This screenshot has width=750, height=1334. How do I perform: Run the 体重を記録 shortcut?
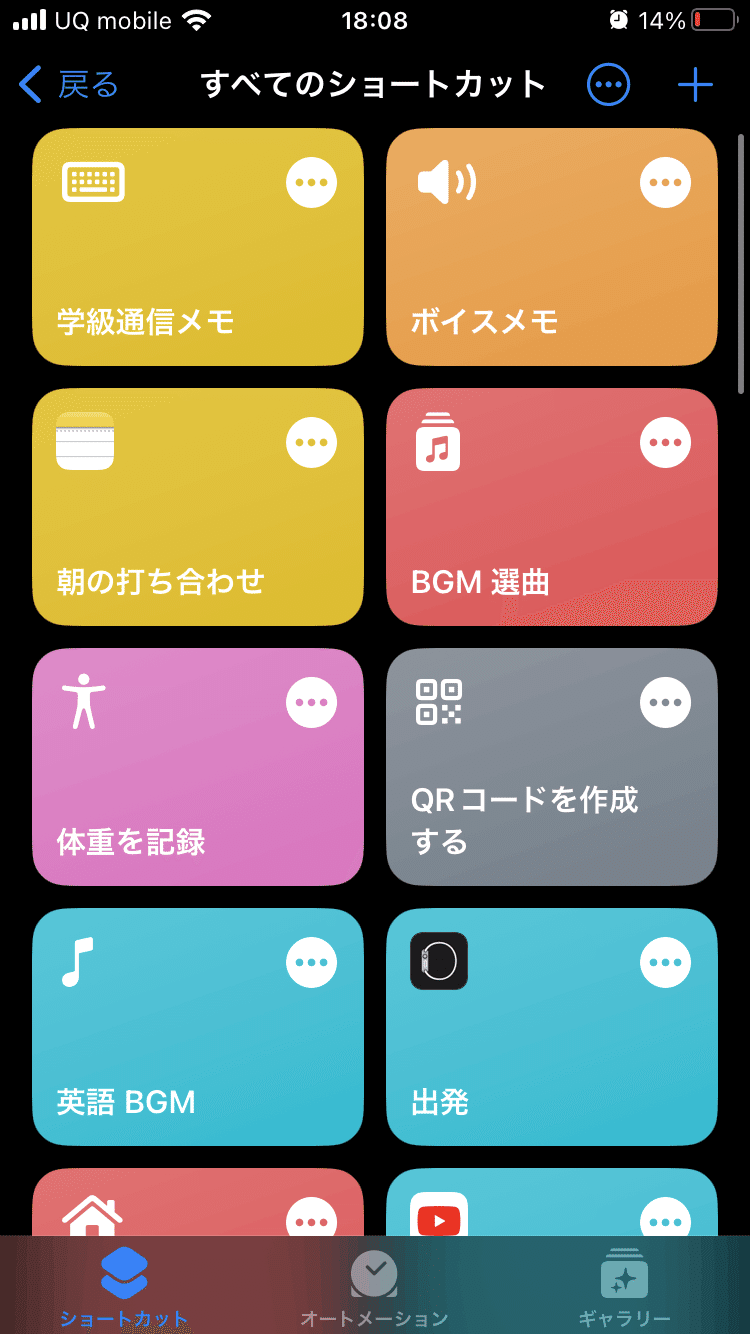point(198,767)
